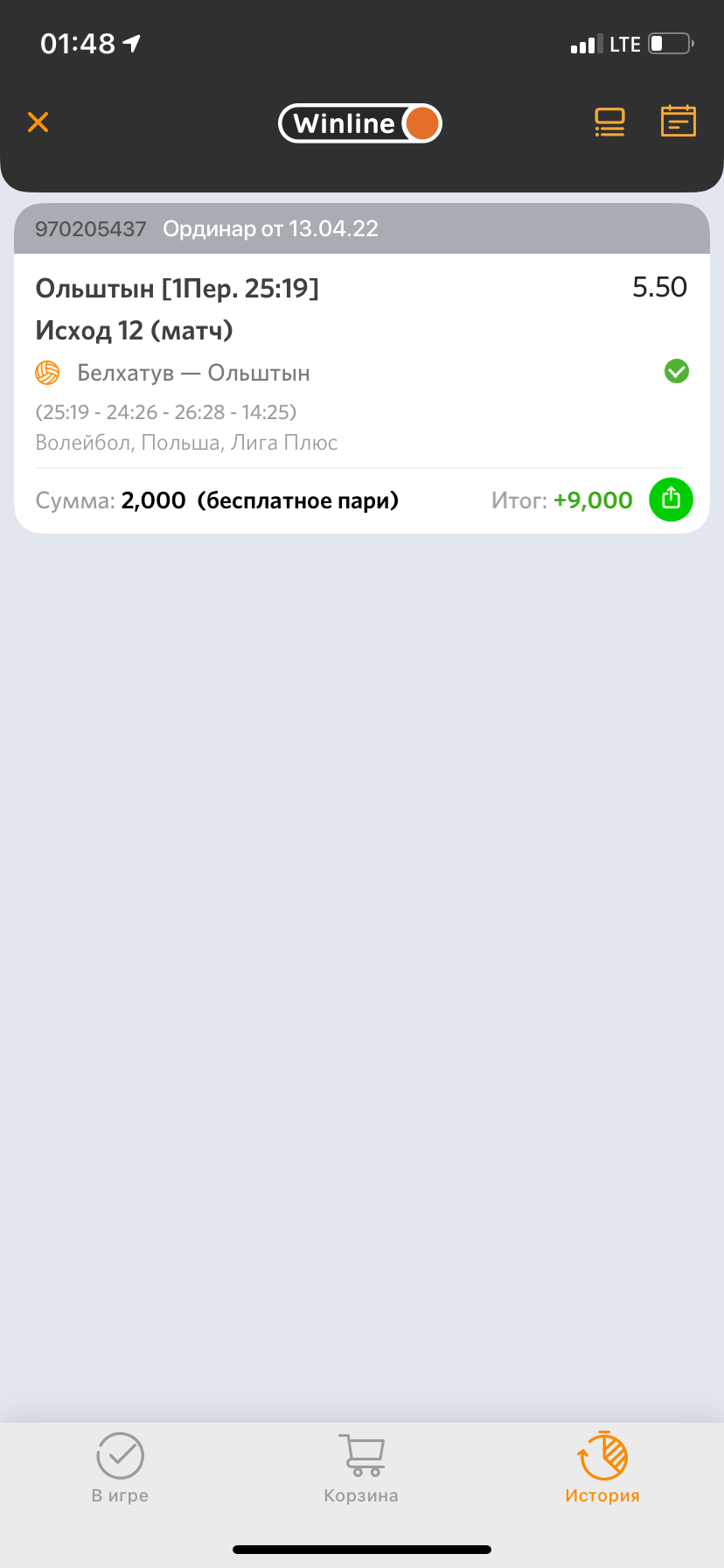Viewport: 724px width, 1568px height.
Task: Open the Белхатув — Ольштын bet card
Action: [362, 368]
